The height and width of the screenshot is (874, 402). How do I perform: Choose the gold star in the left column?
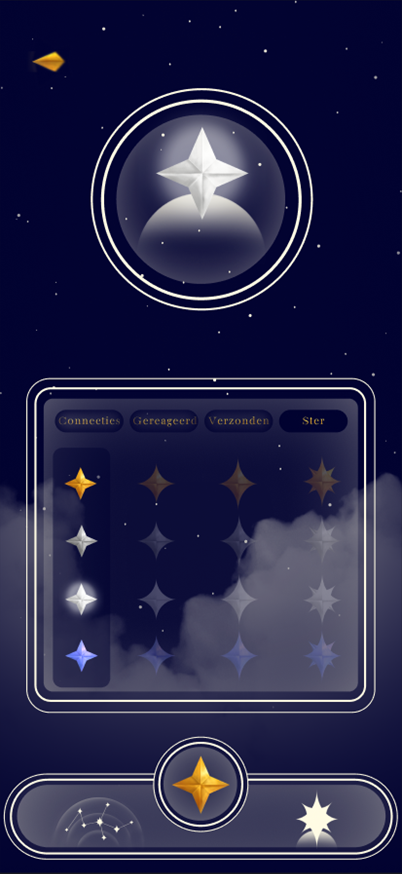[x=81, y=483]
